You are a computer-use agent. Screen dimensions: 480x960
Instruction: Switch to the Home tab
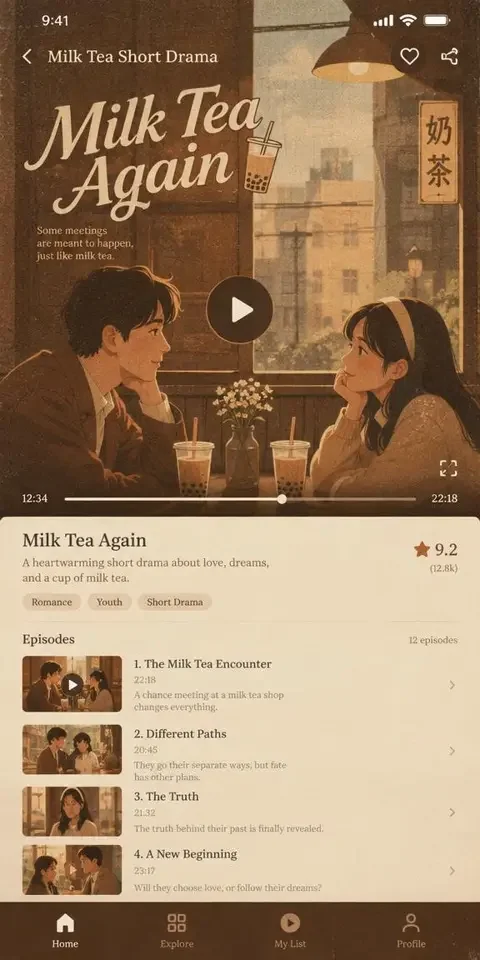[65, 931]
